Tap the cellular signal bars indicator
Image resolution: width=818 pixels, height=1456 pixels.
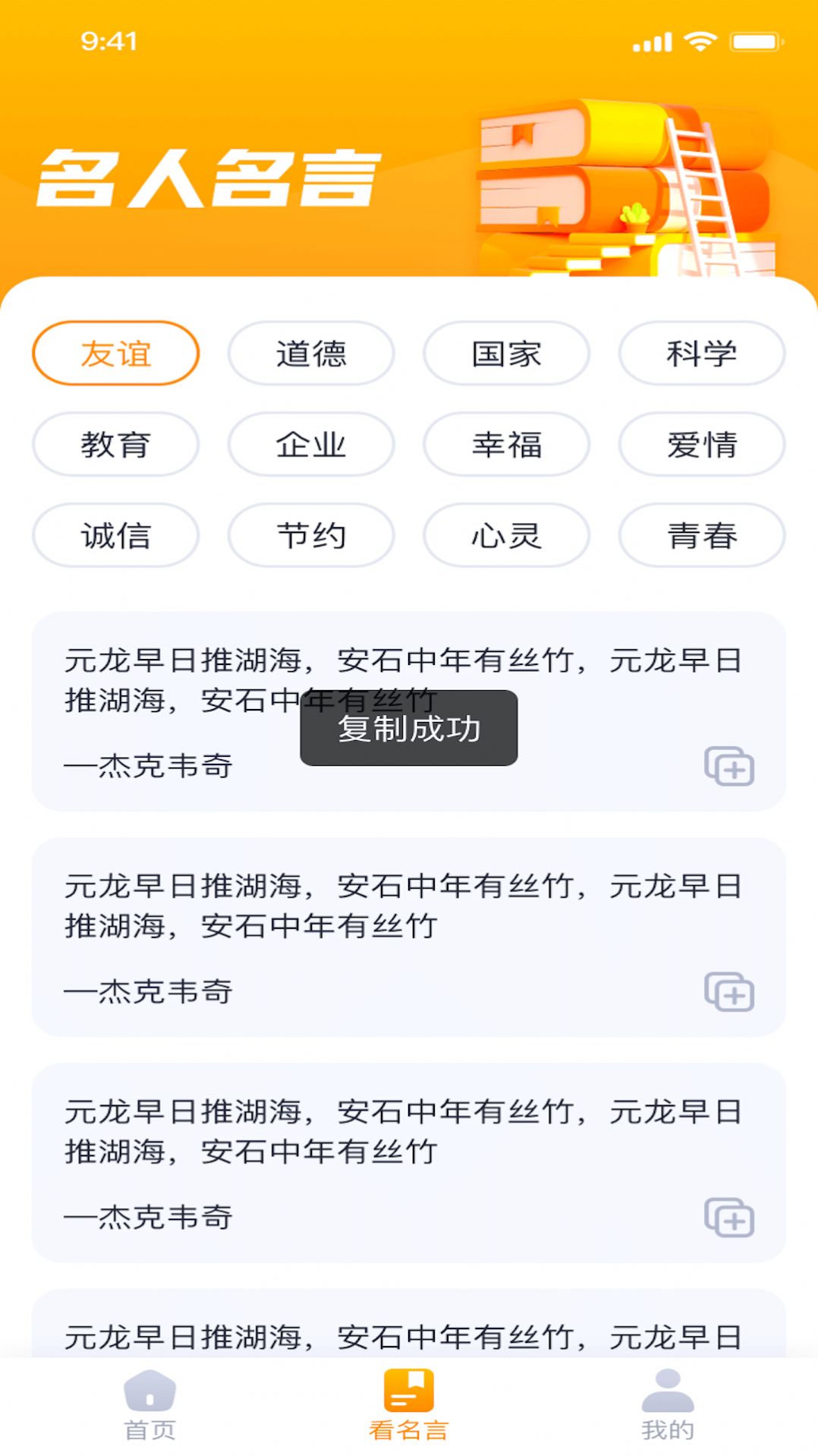pos(654,42)
